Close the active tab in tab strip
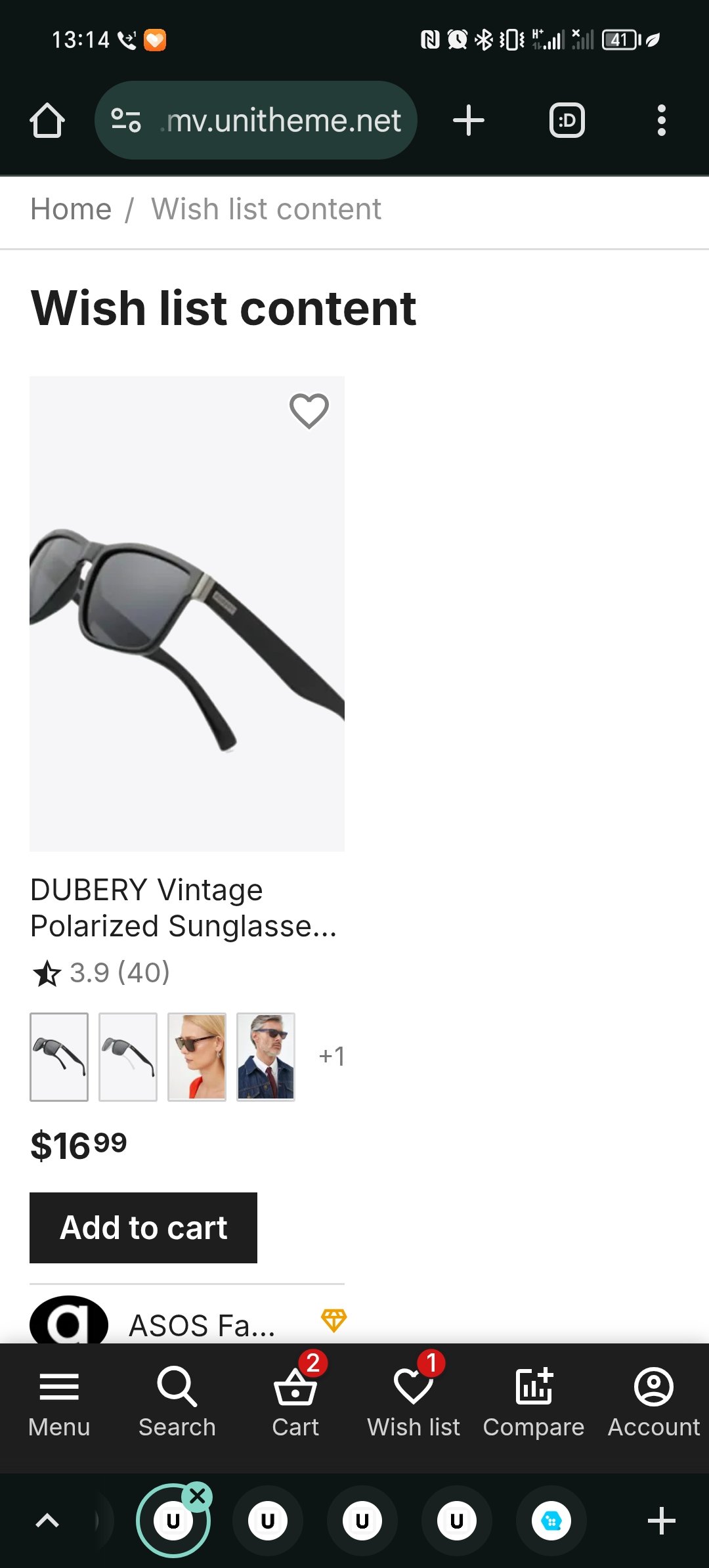Viewport: 709px width, 1568px height. click(x=198, y=1496)
